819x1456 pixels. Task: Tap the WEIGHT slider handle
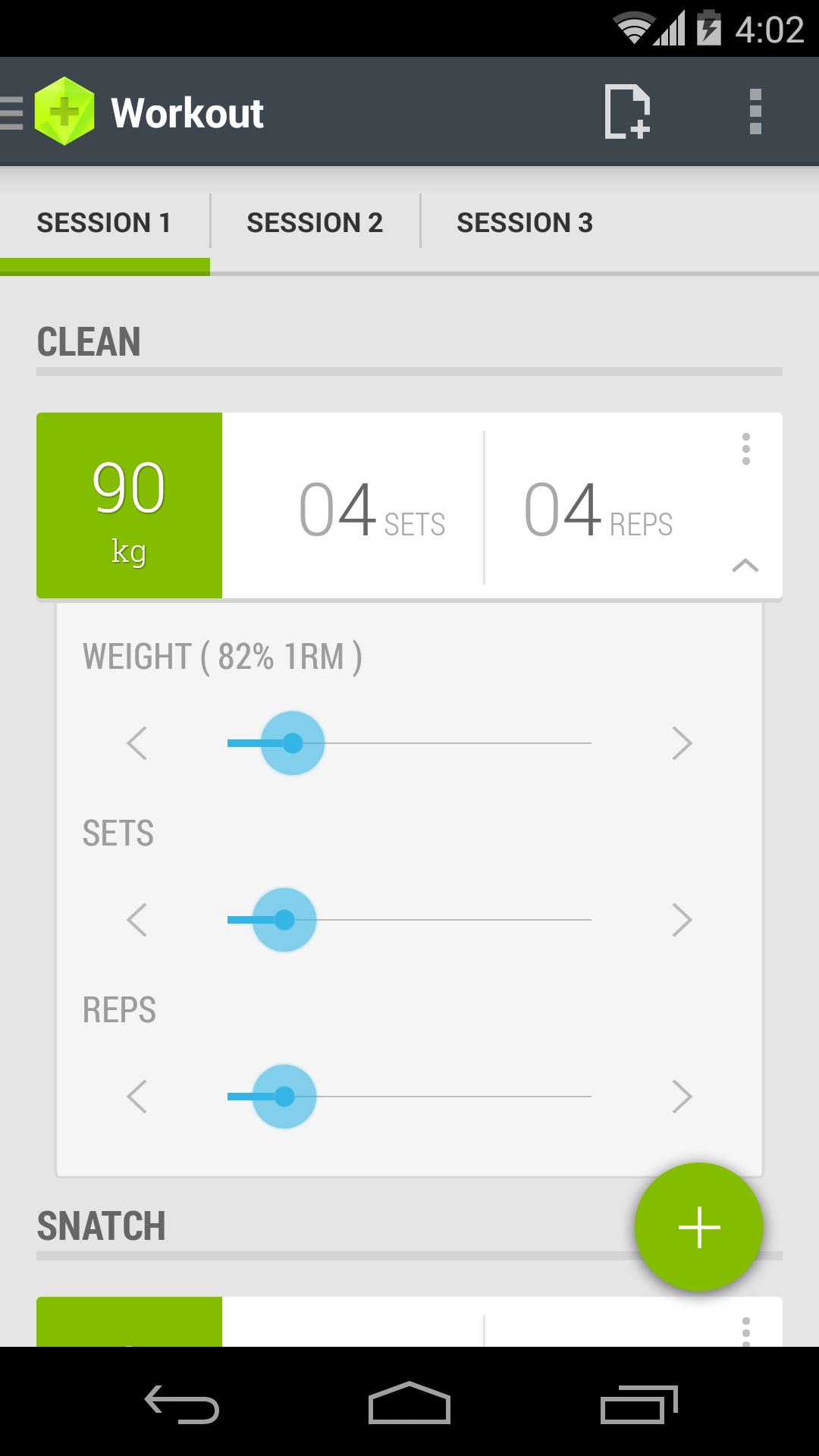tap(293, 743)
